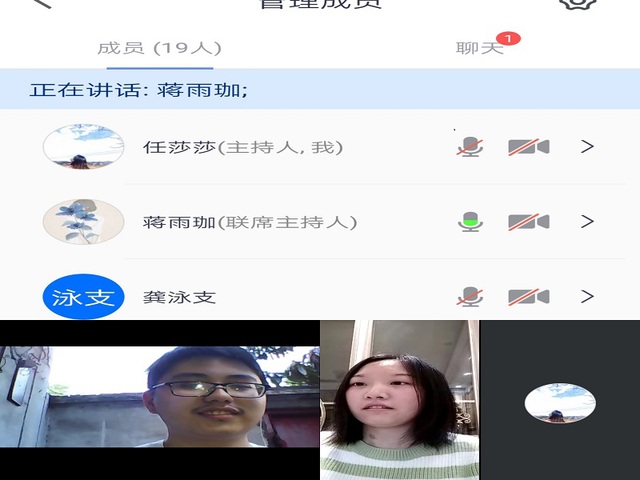The width and height of the screenshot is (640, 480).
Task: Toggle the microphone for 任莎莎
Action: click(x=470, y=147)
